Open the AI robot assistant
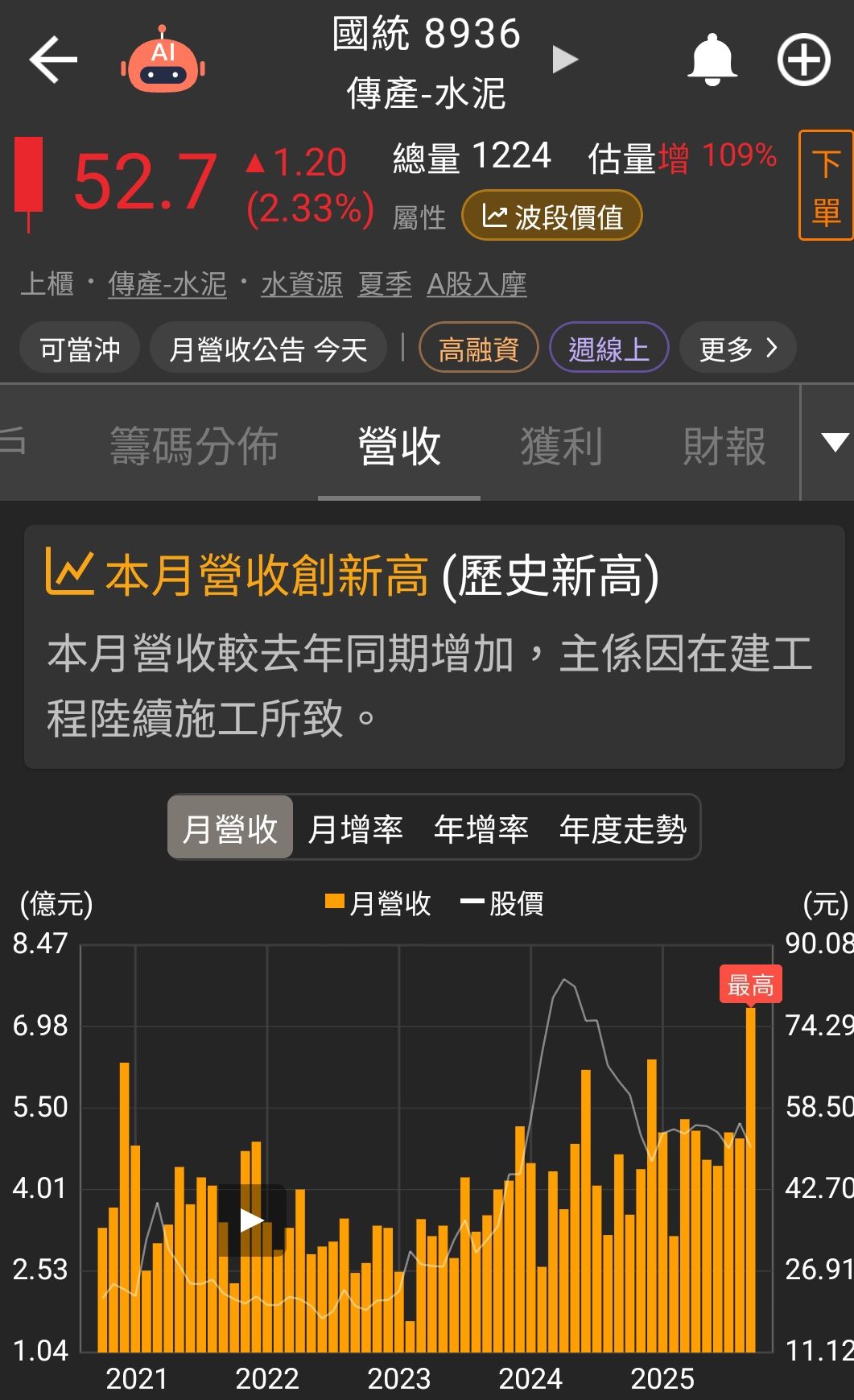The height and width of the screenshot is (1400, 854). [x=163, y=61]
